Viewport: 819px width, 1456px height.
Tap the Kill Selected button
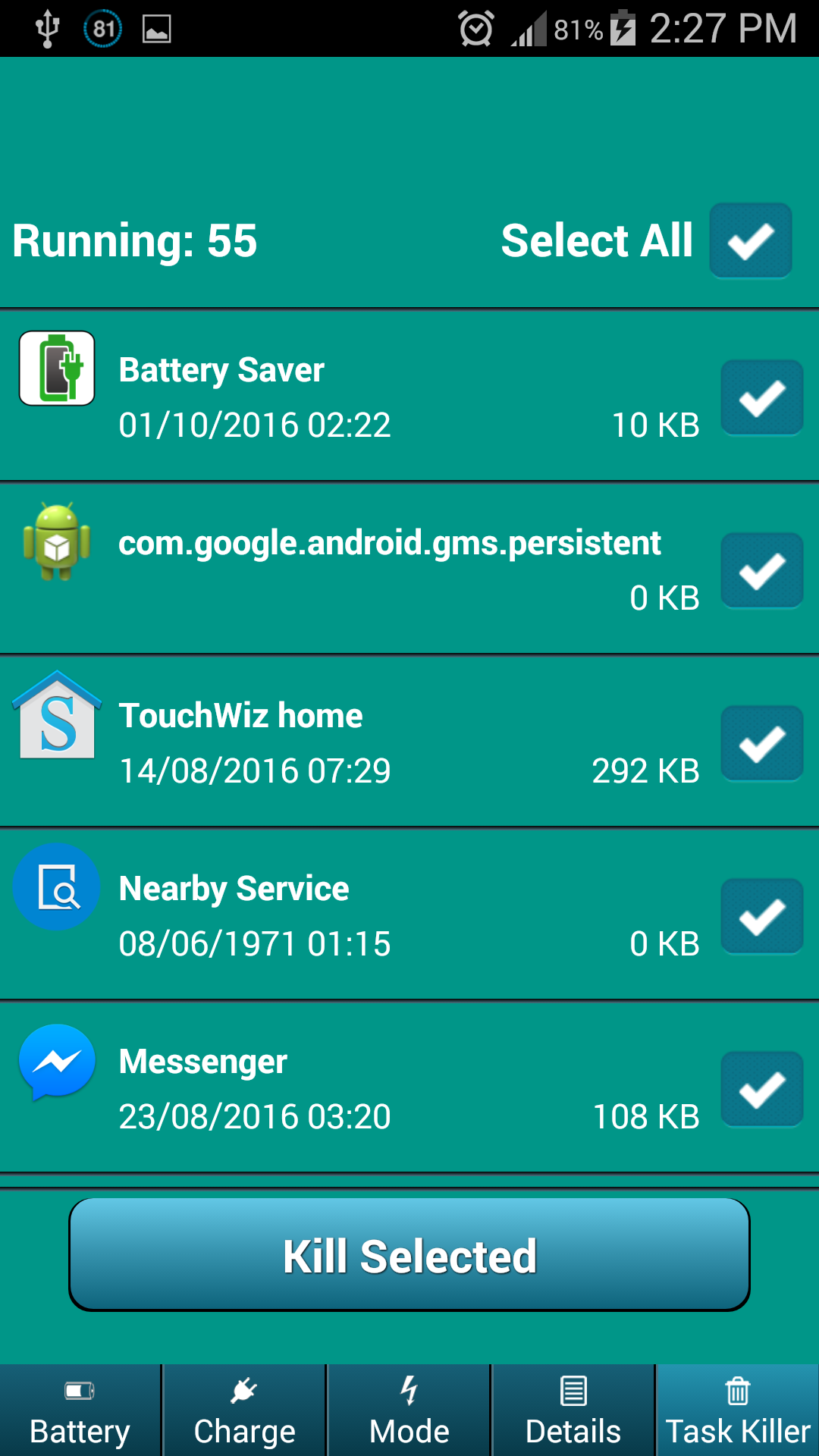(x=409, y=1255)
